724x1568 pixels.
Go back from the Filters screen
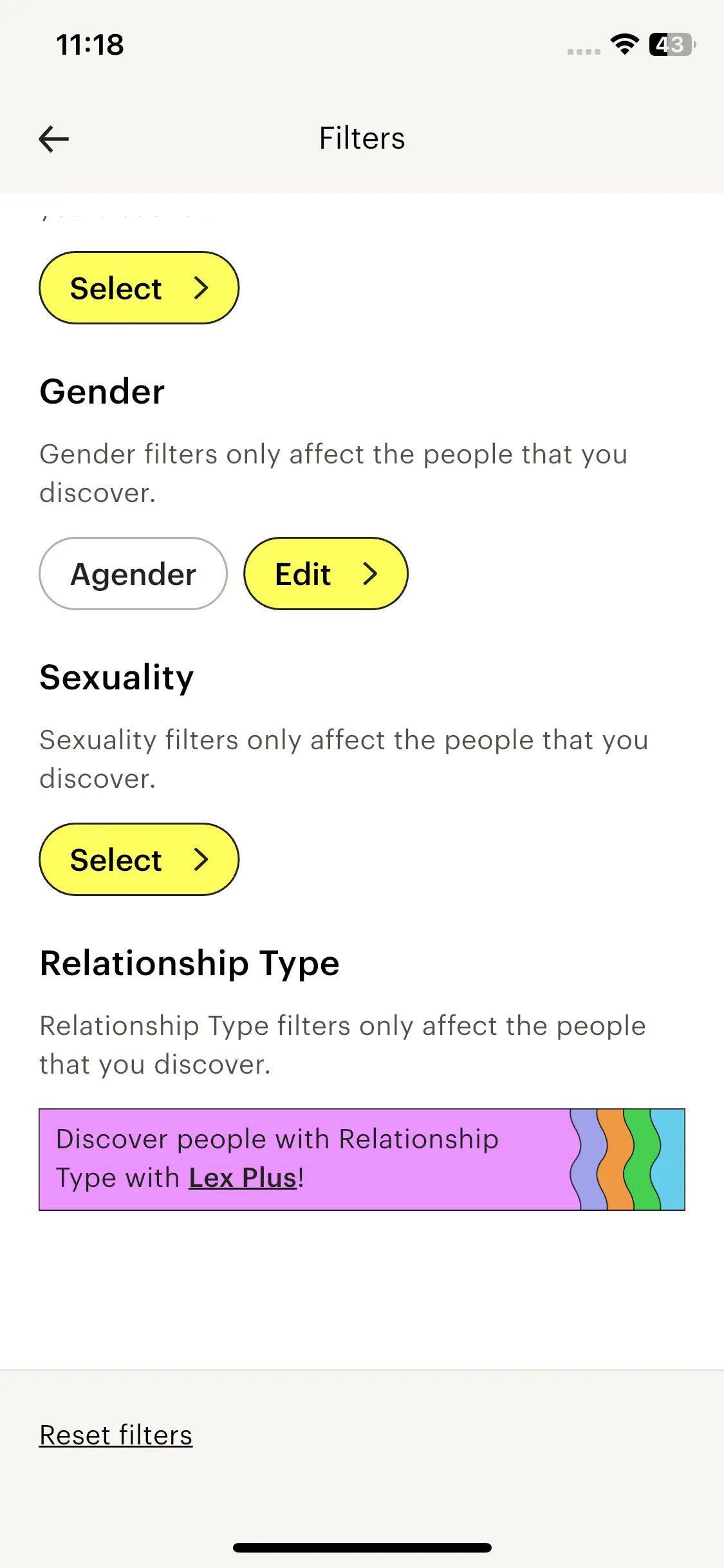pos(54,138)
